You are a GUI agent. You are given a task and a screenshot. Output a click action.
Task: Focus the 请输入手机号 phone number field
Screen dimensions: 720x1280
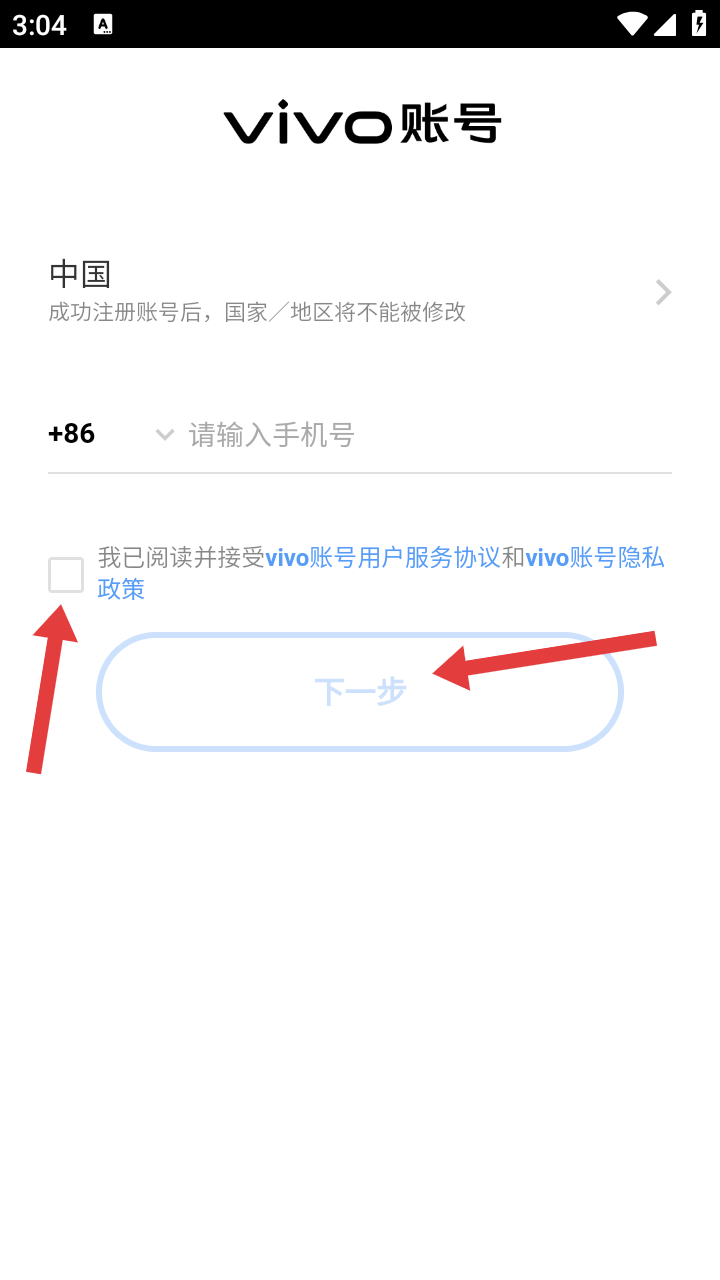pyautogui.click(x=420, y=435)
